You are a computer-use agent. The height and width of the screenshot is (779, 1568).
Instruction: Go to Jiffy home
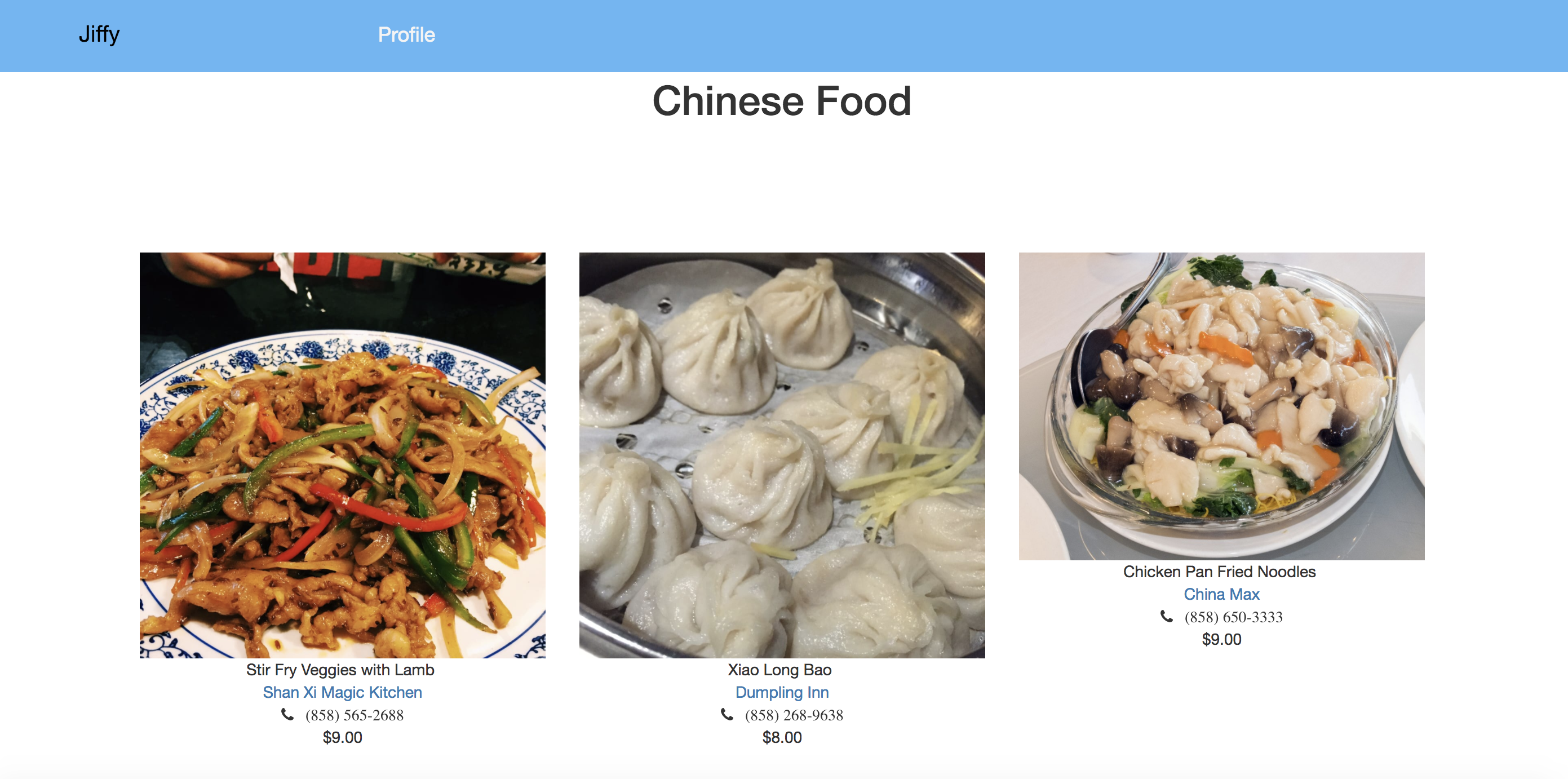[x=99, y=35]
